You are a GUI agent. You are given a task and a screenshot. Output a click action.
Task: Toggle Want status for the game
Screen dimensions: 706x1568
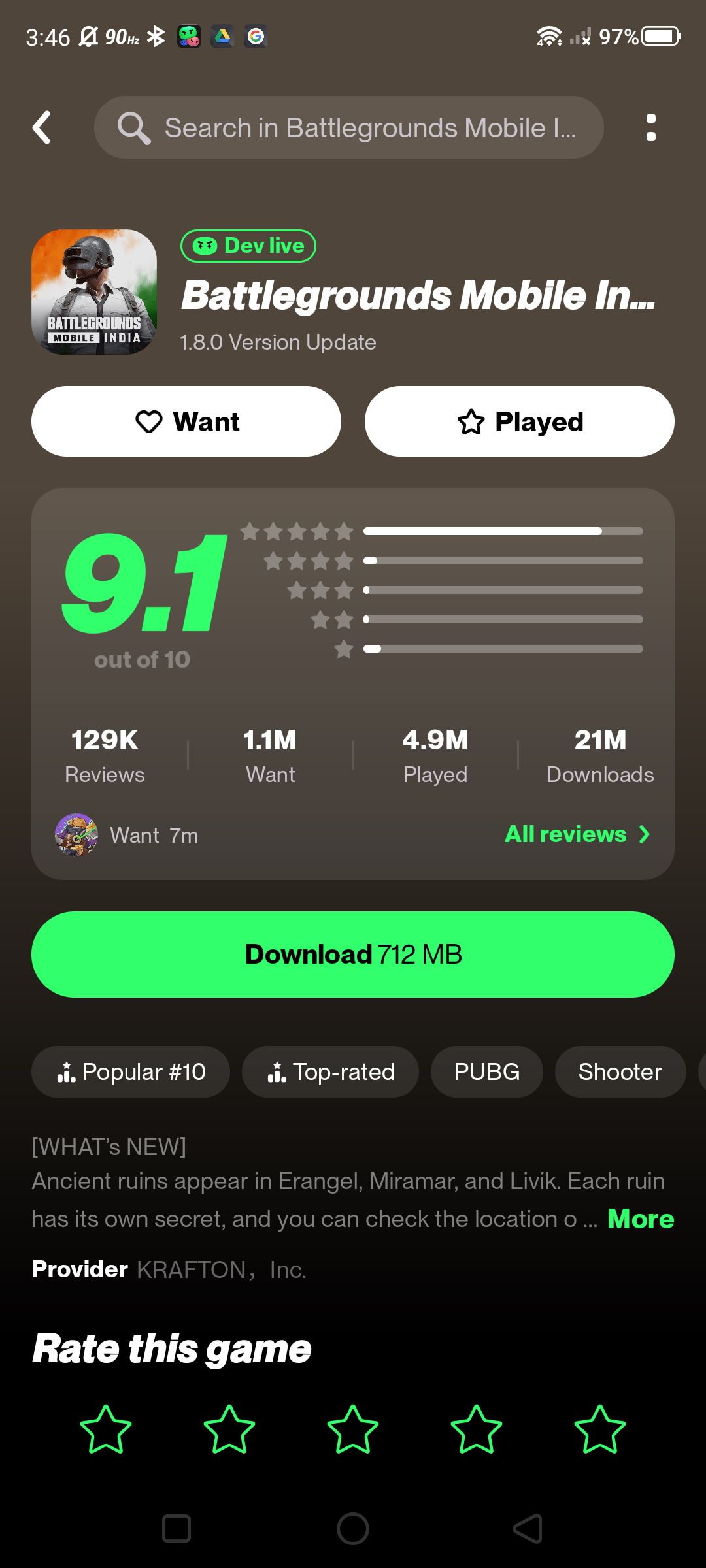click(186, 421)
